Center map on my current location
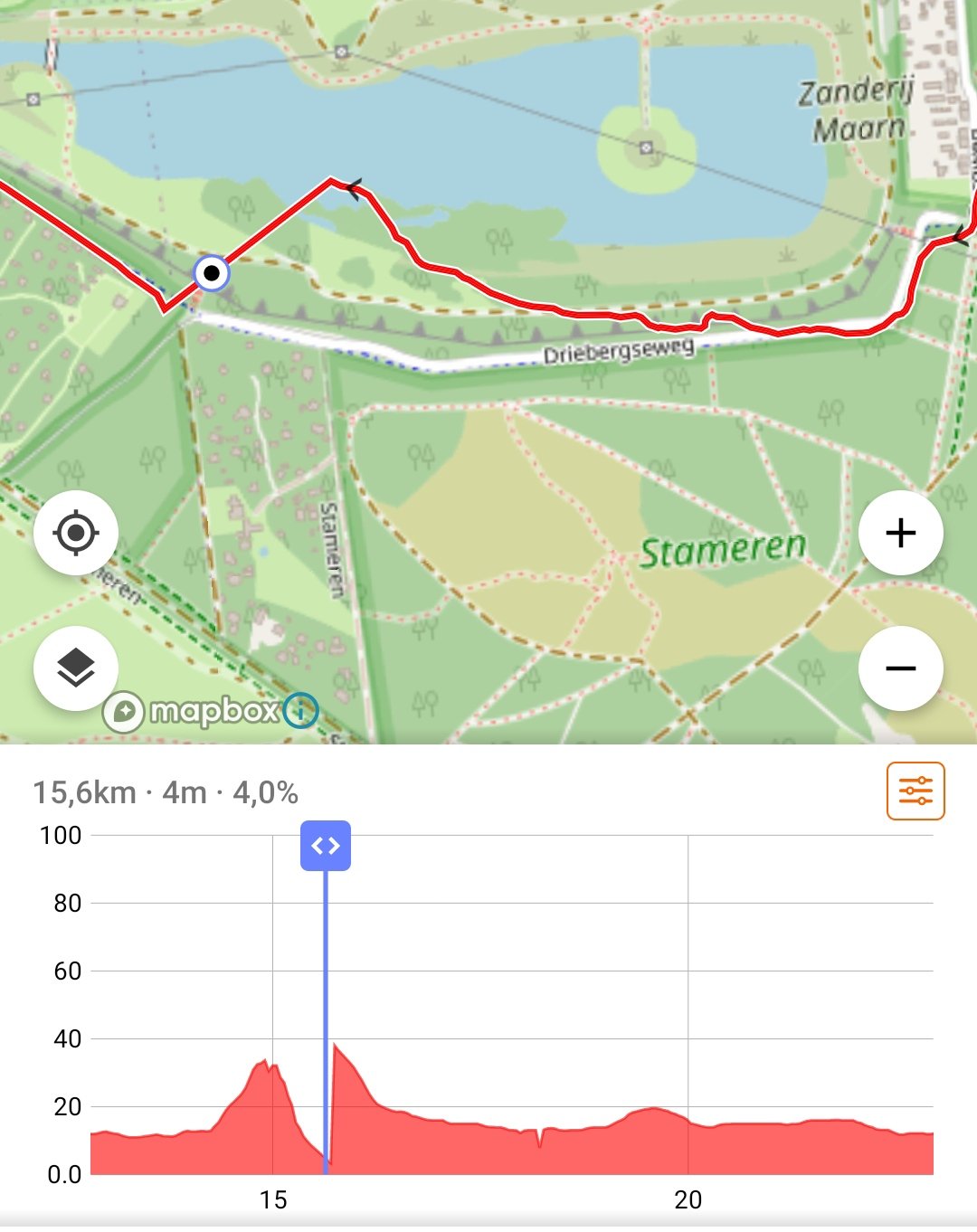This screenshot has height=1232, width=977. 76,533
